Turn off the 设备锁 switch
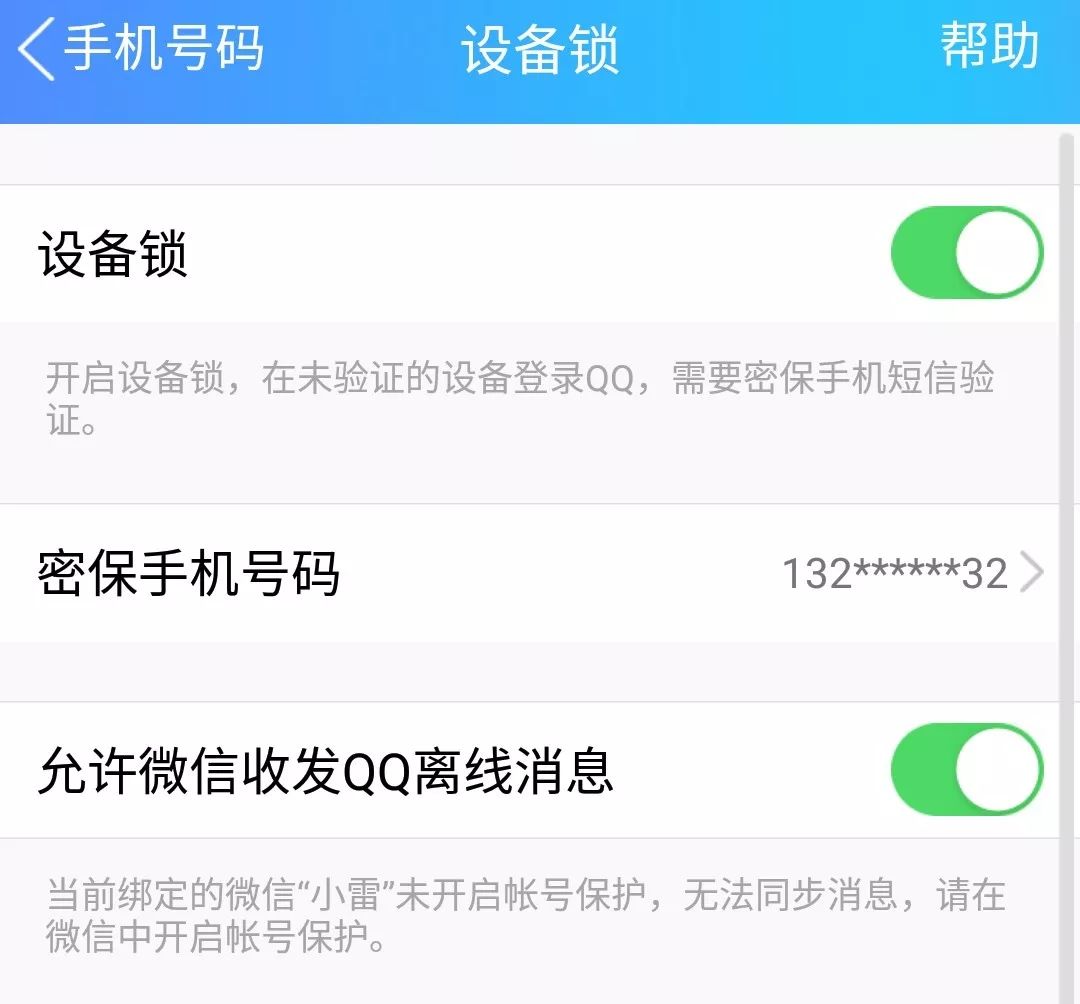Image resolution: width=1080 pixels, height=1004 pixels. pyautogui.click(x=966, y=253)
